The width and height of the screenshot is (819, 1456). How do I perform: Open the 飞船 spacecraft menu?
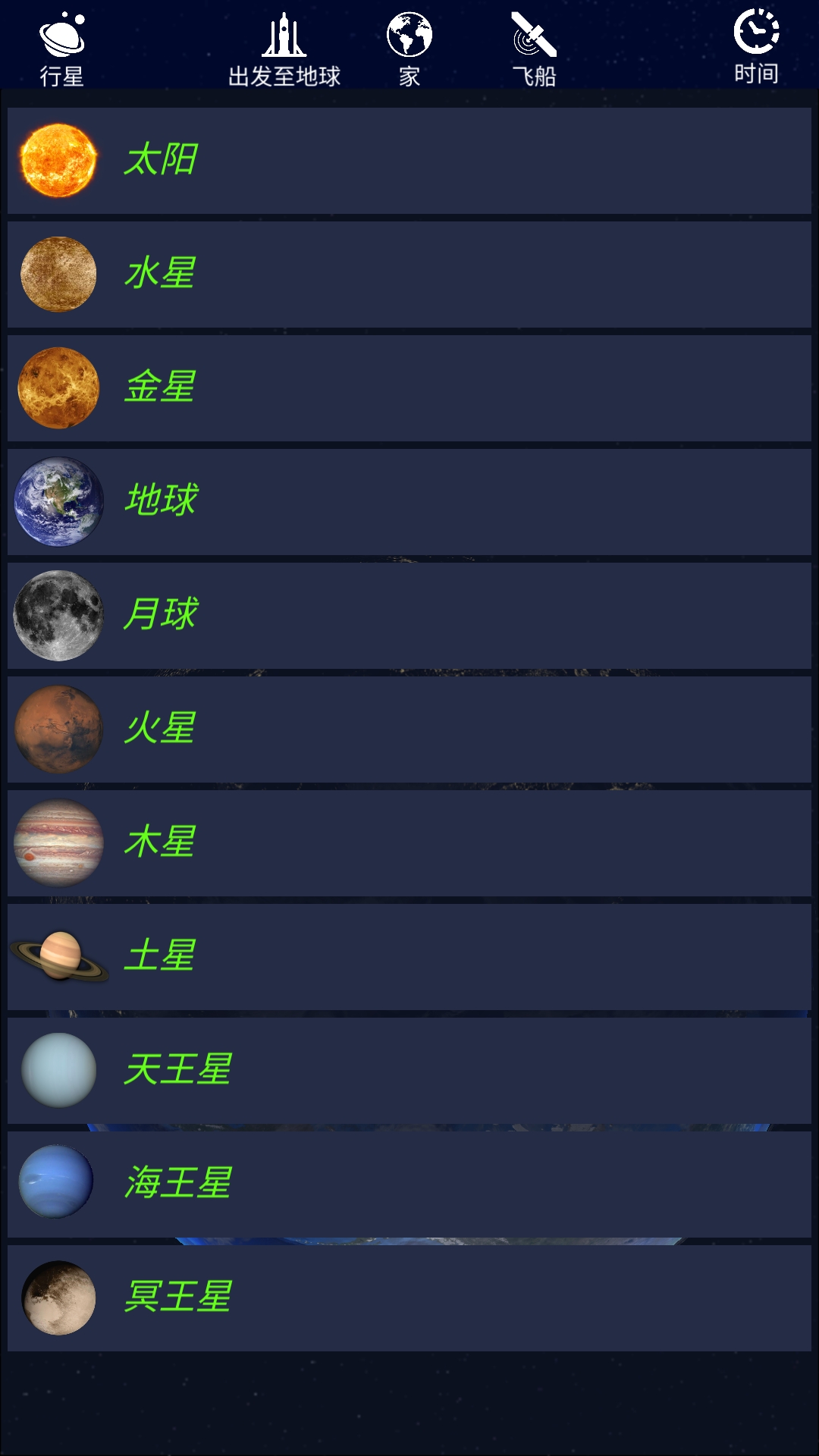click(x=534, y=48)
